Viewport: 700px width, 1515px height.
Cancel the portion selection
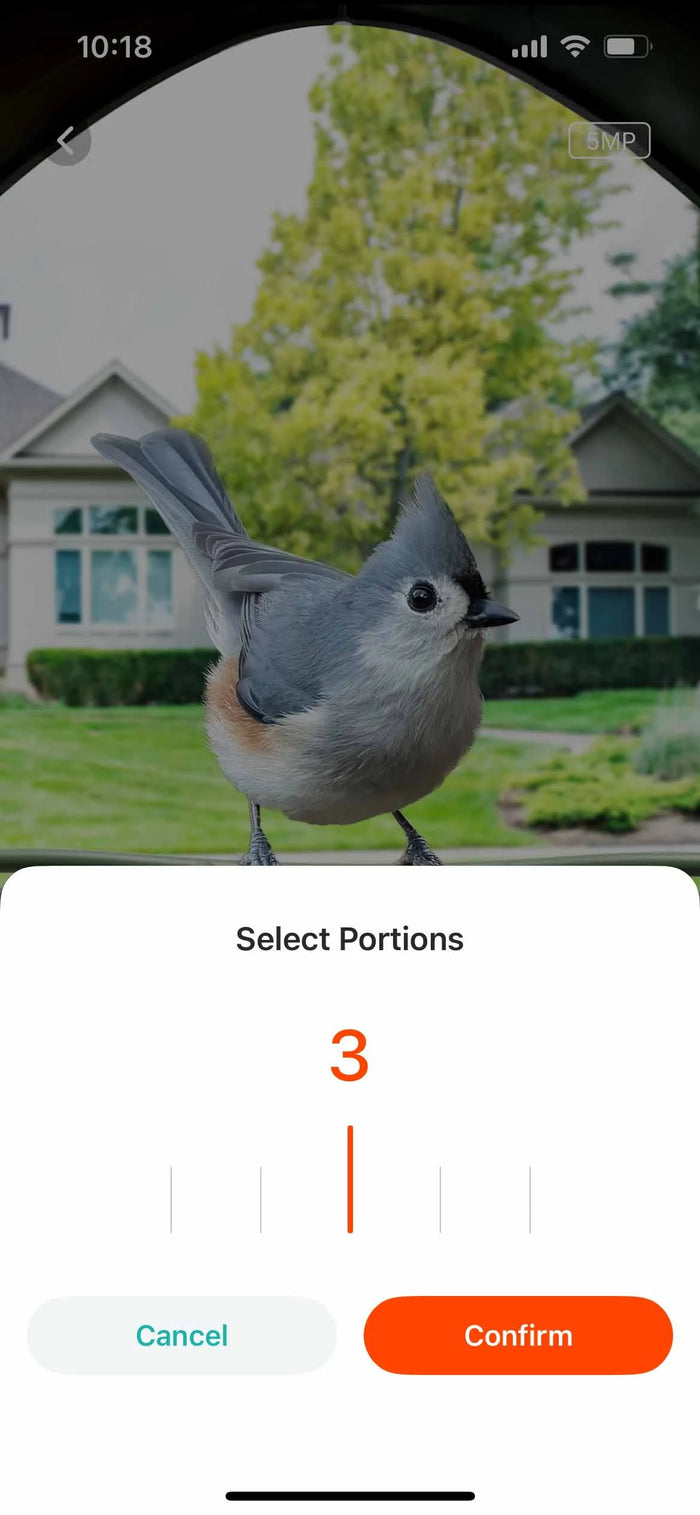coord(182,1335)
